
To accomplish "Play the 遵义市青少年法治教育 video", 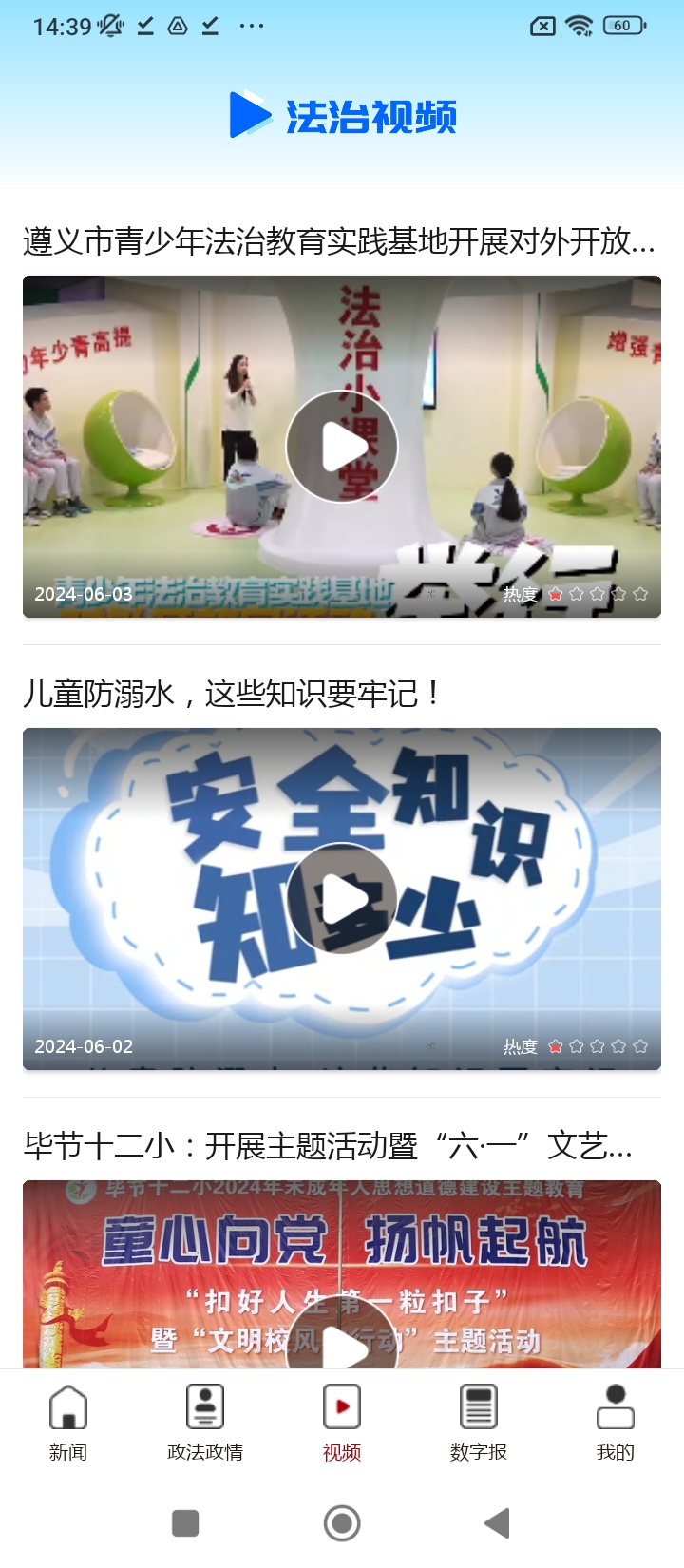I will (342, 447).
